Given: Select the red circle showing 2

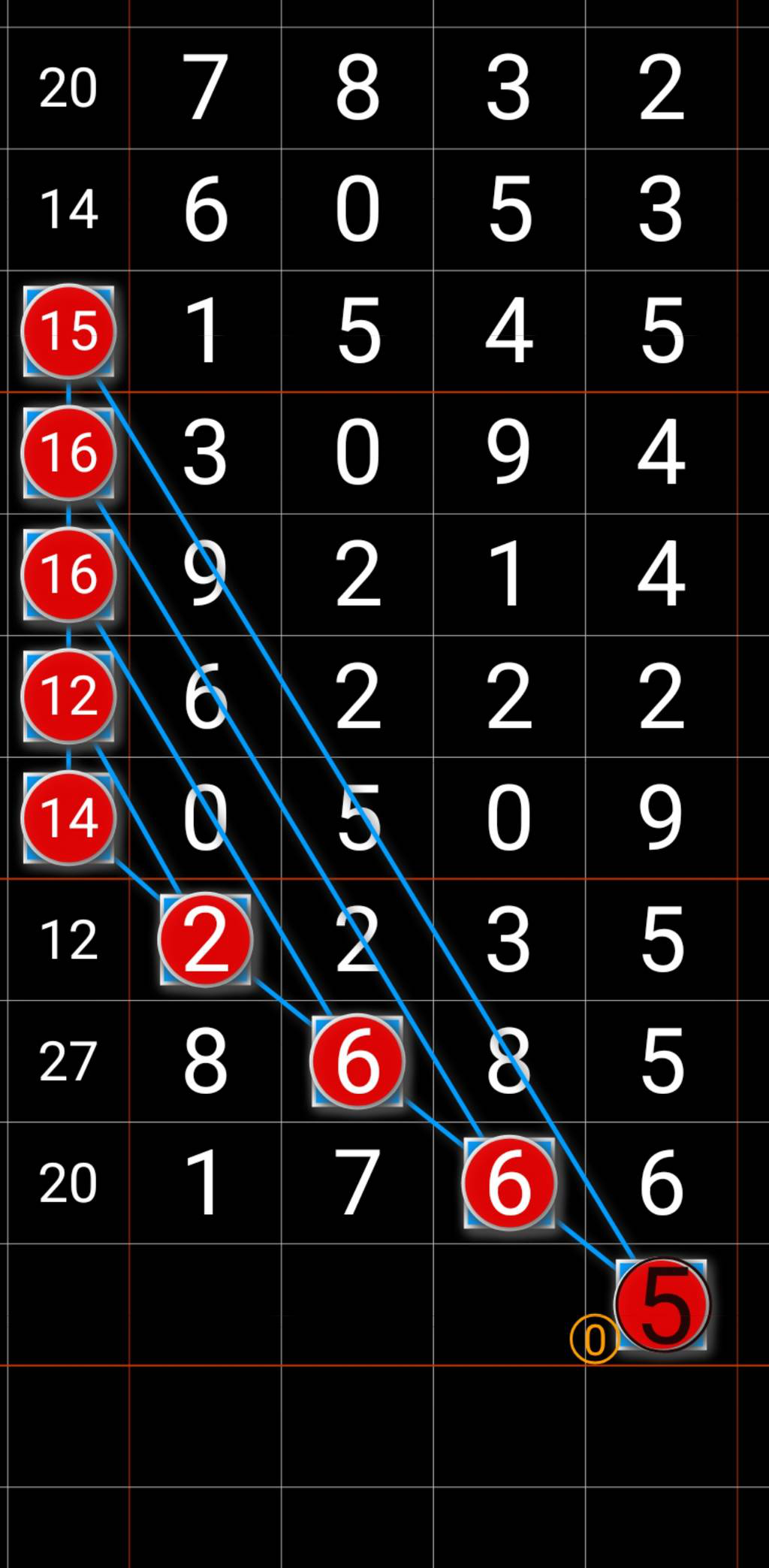Looking at the screenshot, I should coord(205,939).
